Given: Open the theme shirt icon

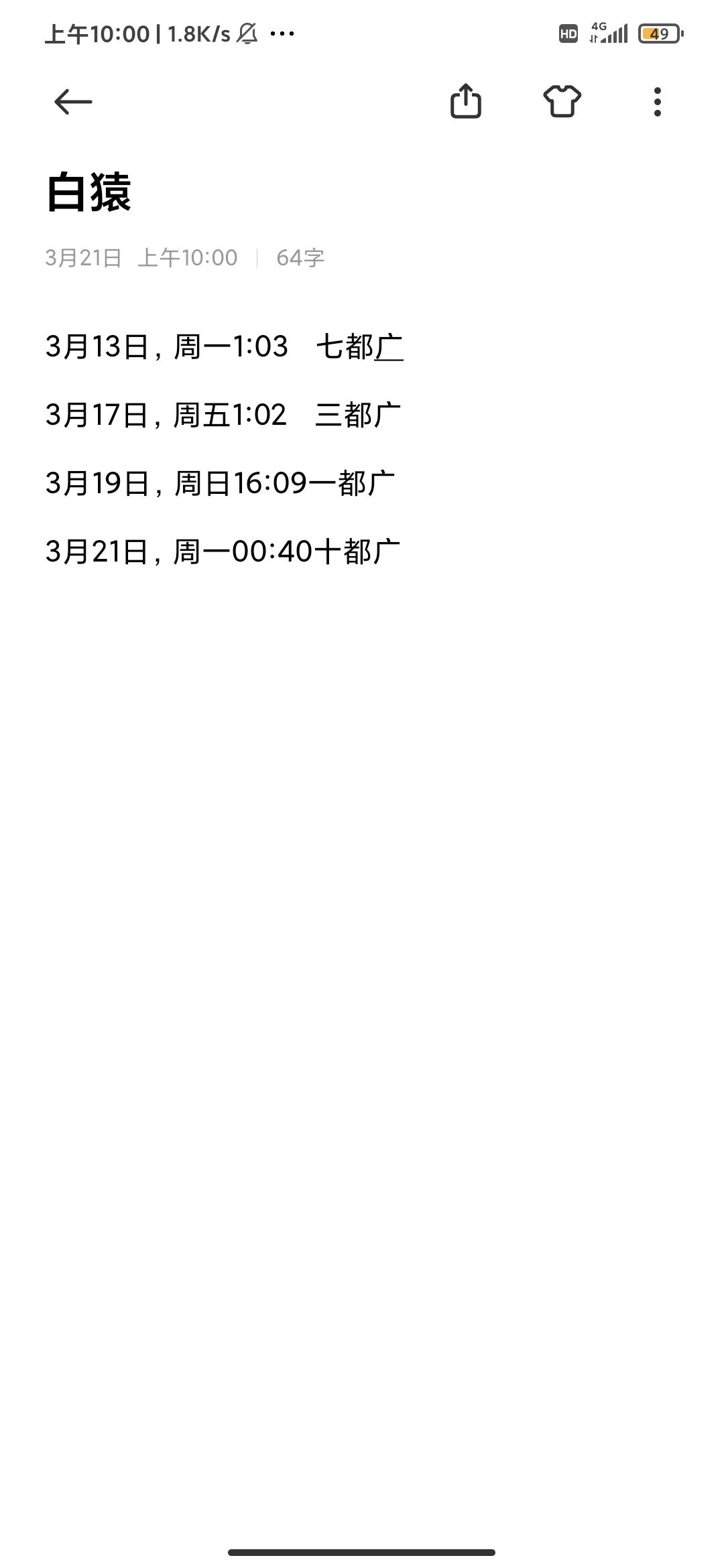Looking at the screenshot, I should (x=562, y=101).
